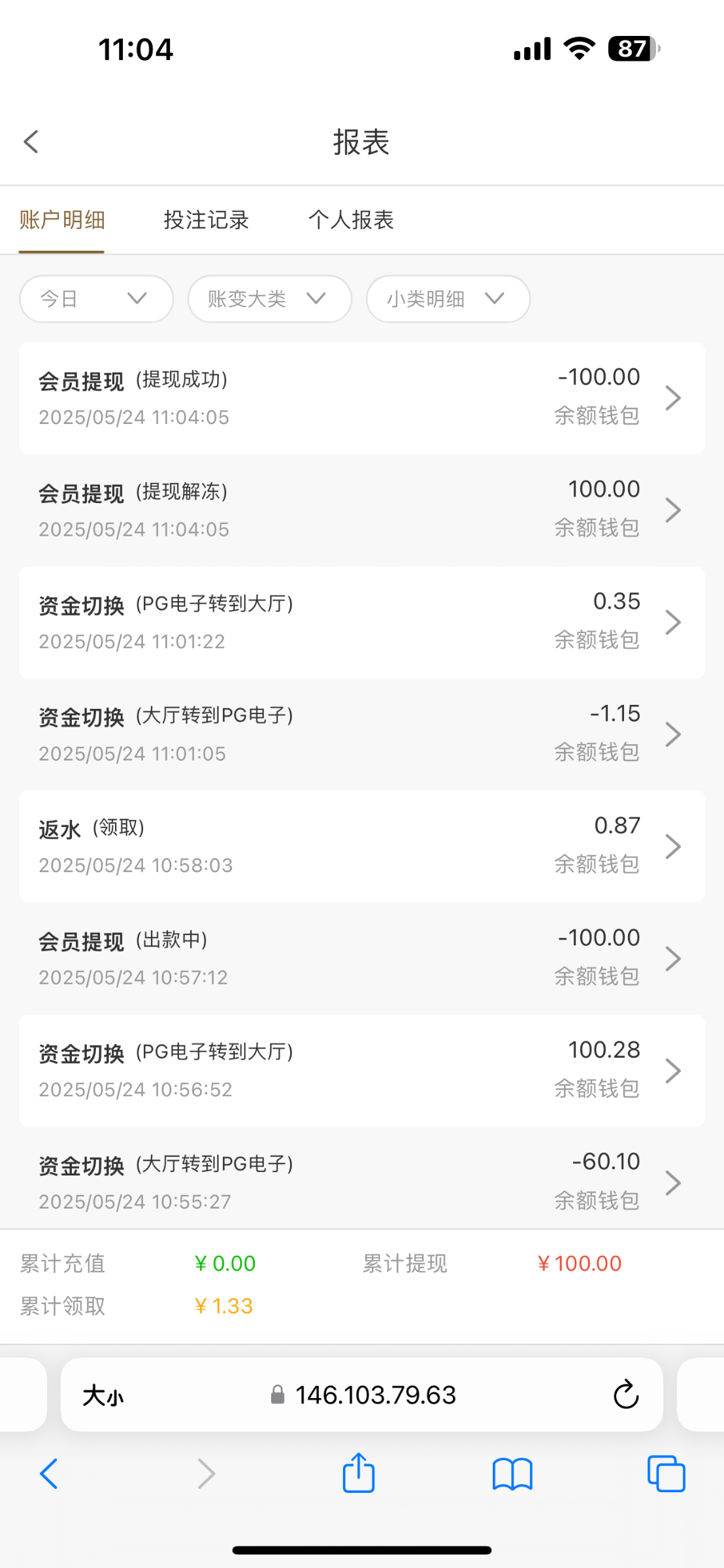The width and height of the screenshot is (724, 1568).
Task: Expand the 账变大类 filter dropdown
Action: click(x=270, y=299)
